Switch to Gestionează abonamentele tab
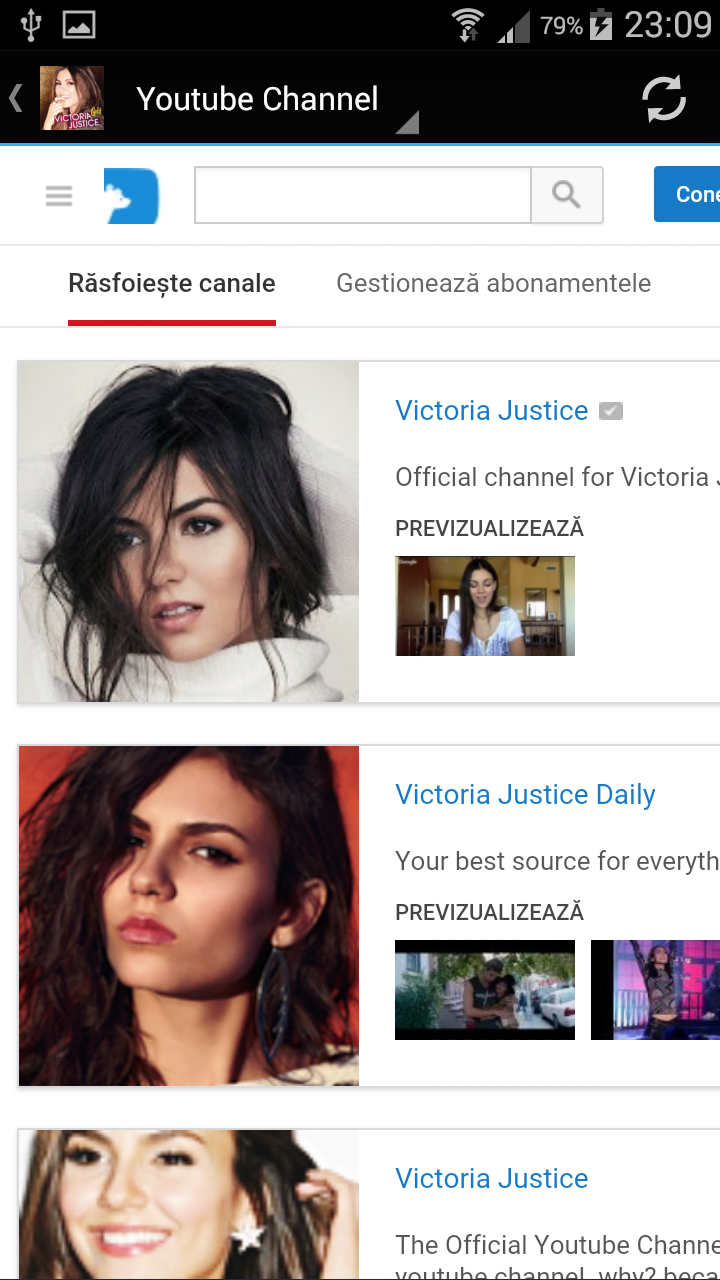The image size is (720, 1280). 493,284
